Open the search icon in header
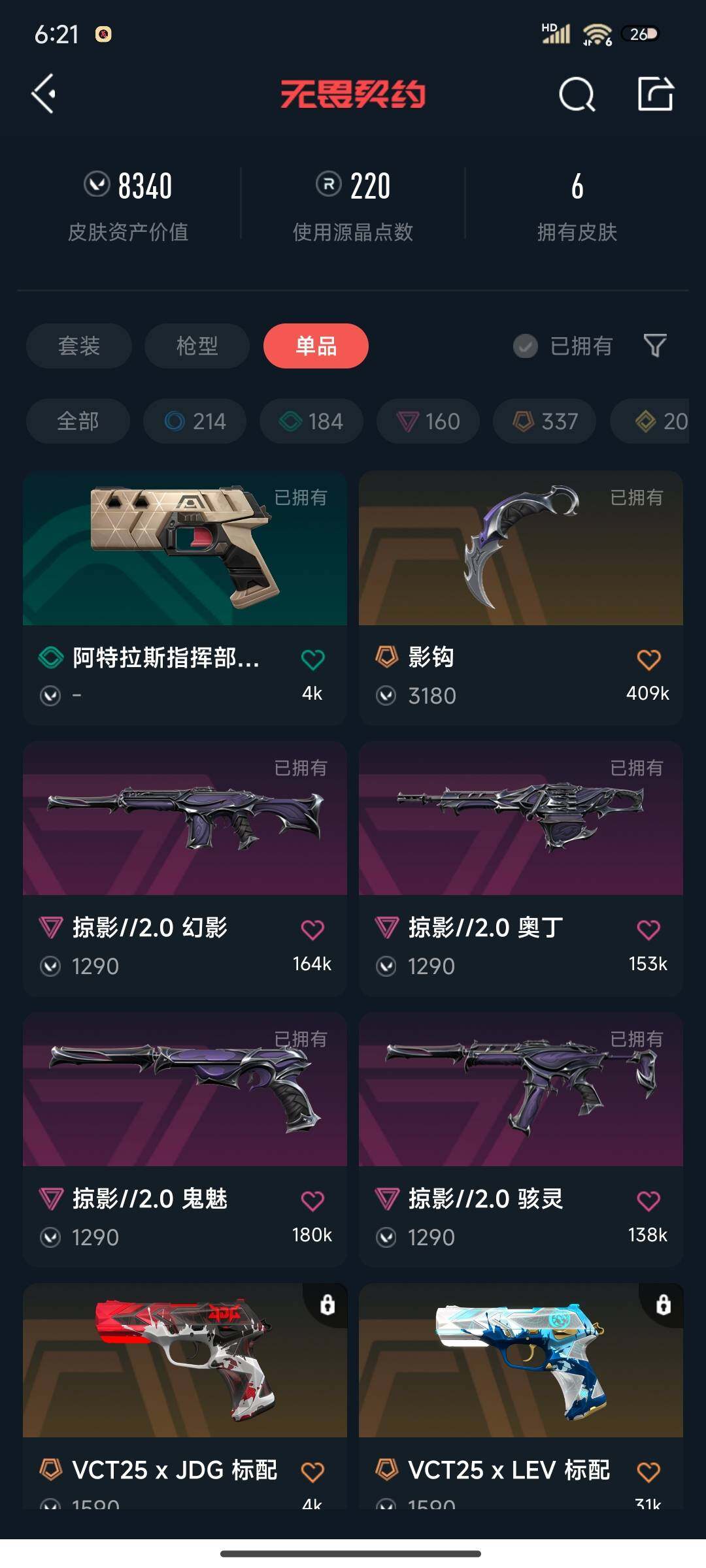Viewport: 706px width, 1568px height. pos(577,95)
